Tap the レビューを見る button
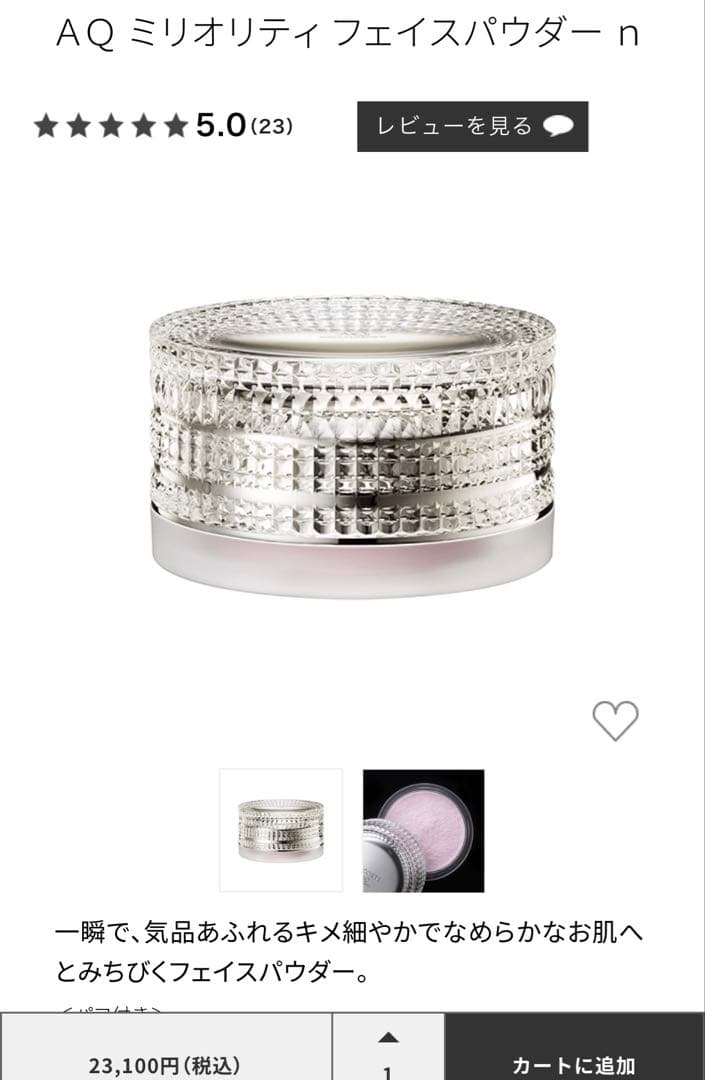Image resolution: width=705 pixels, height=1080 pixels. click(472, 126)
